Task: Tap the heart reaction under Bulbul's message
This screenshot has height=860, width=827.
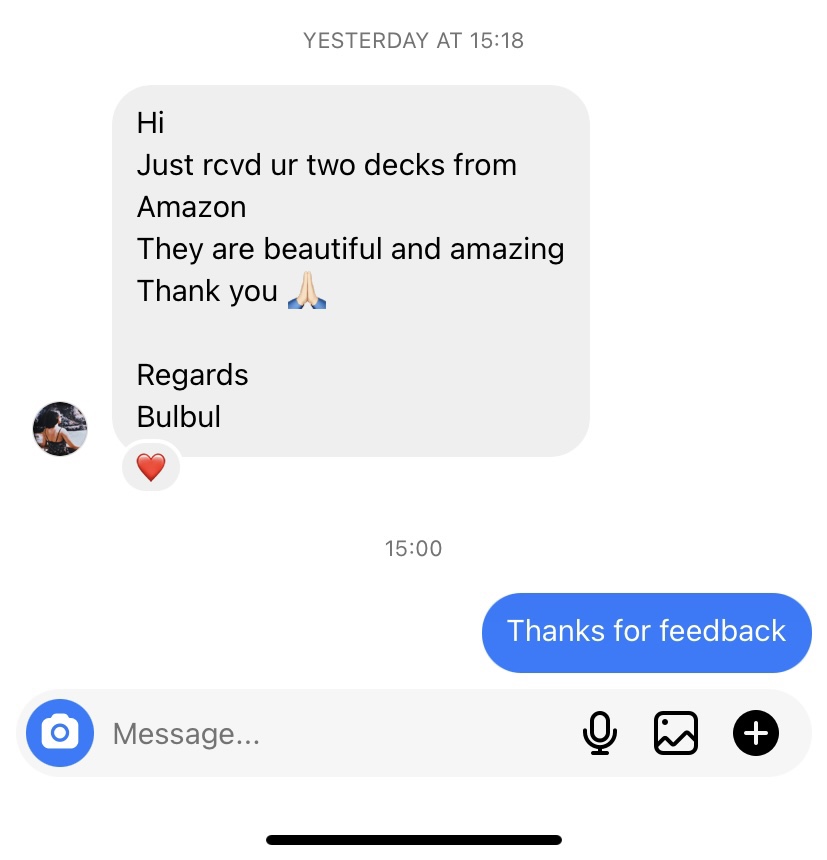Action: tap(150, 467)
